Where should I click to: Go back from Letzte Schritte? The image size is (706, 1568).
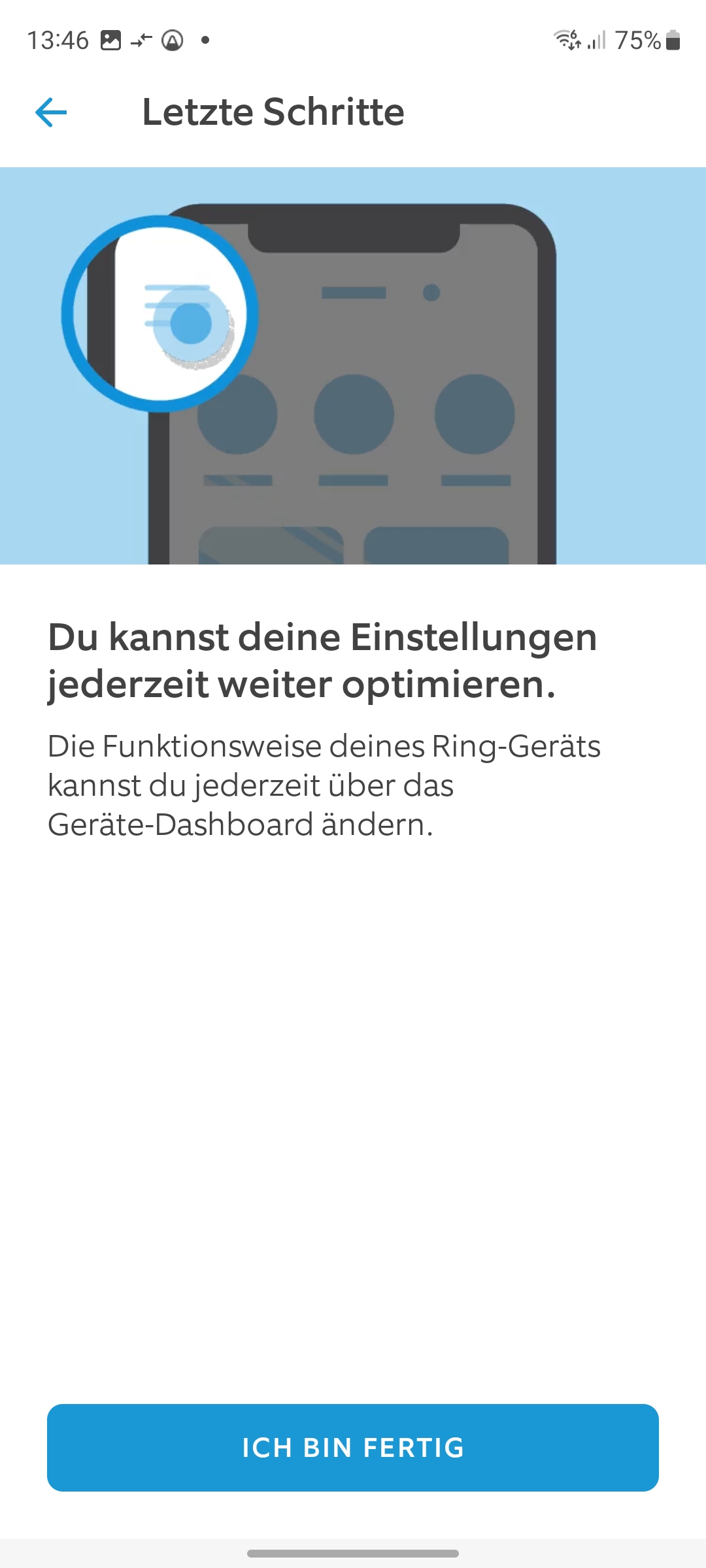click(51, 112)
